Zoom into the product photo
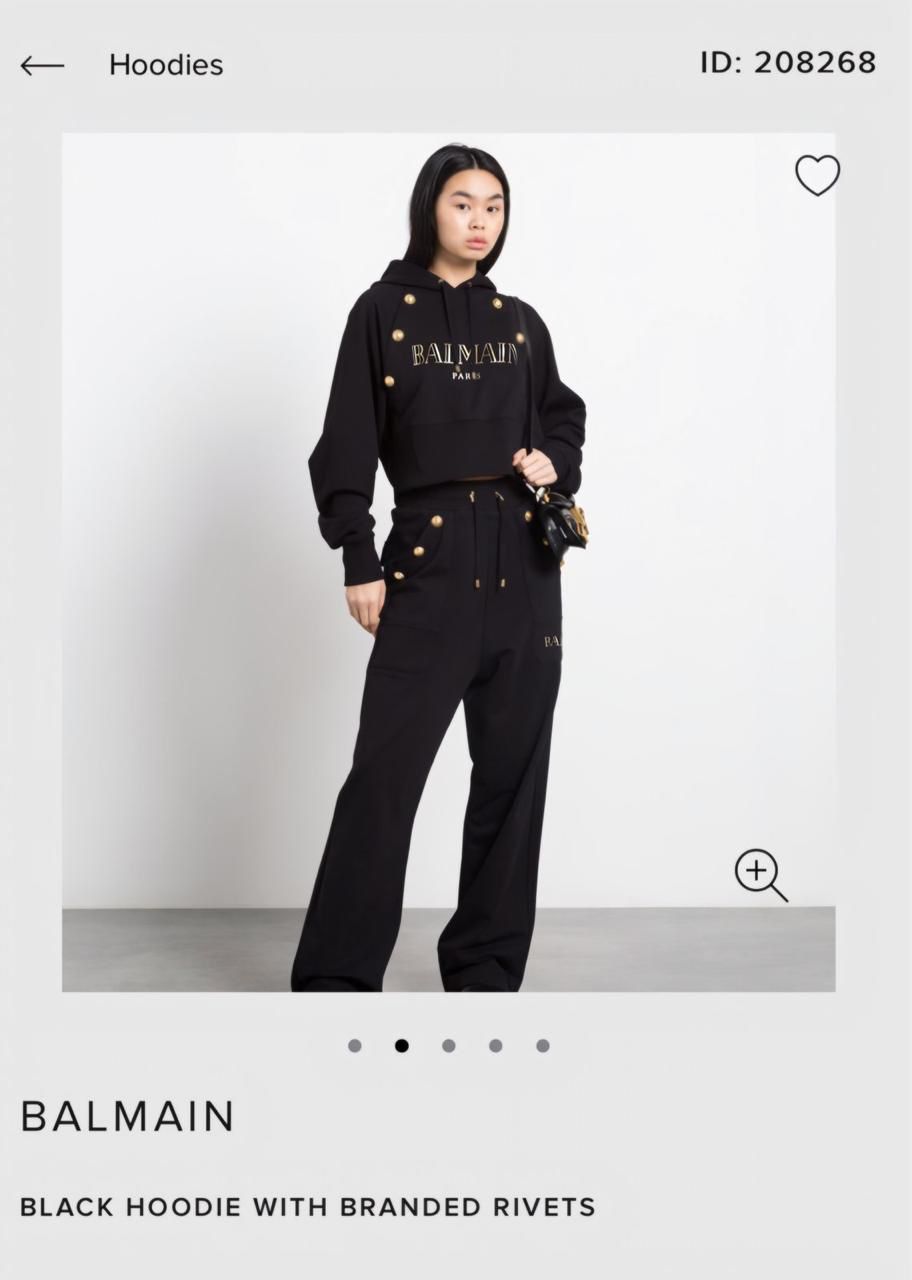Image resolution: width=912 pixels, height=1280 pixels. (760, 875)
